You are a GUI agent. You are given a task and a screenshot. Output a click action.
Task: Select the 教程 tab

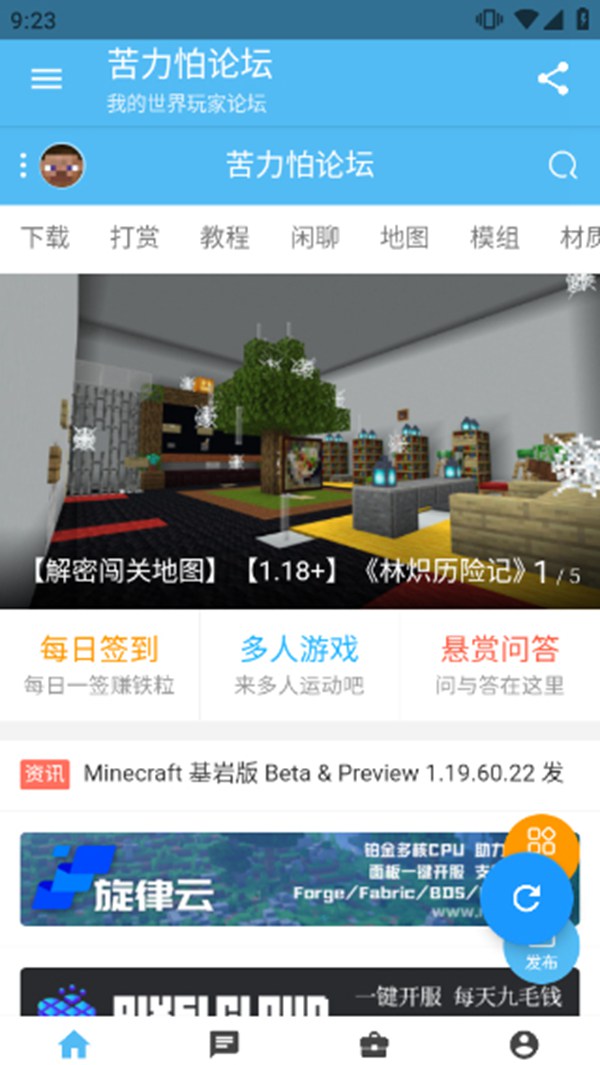click(224, 237)
